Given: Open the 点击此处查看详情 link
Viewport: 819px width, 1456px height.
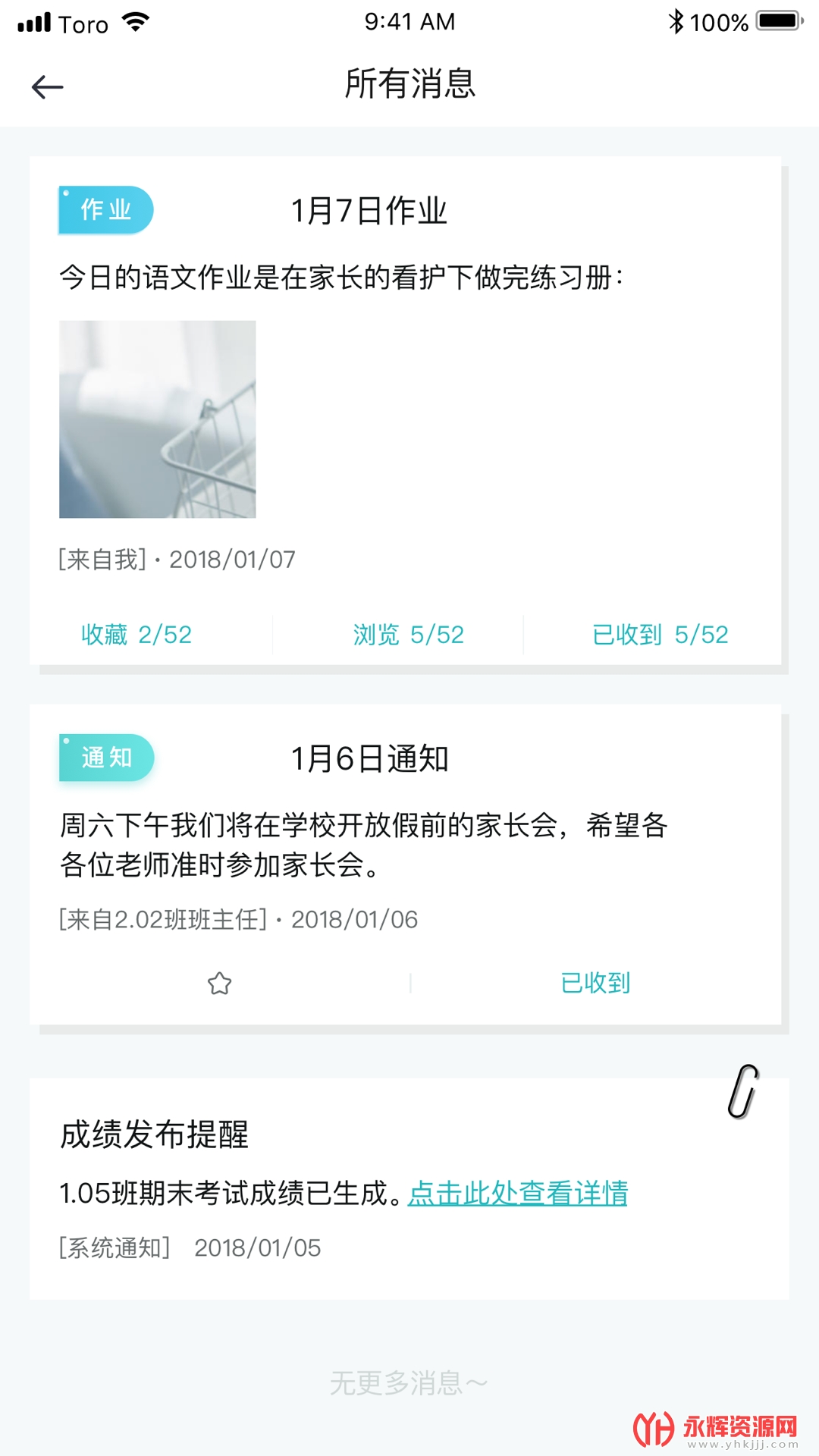Looking at the screenshot, I should tap(518, 1193).
